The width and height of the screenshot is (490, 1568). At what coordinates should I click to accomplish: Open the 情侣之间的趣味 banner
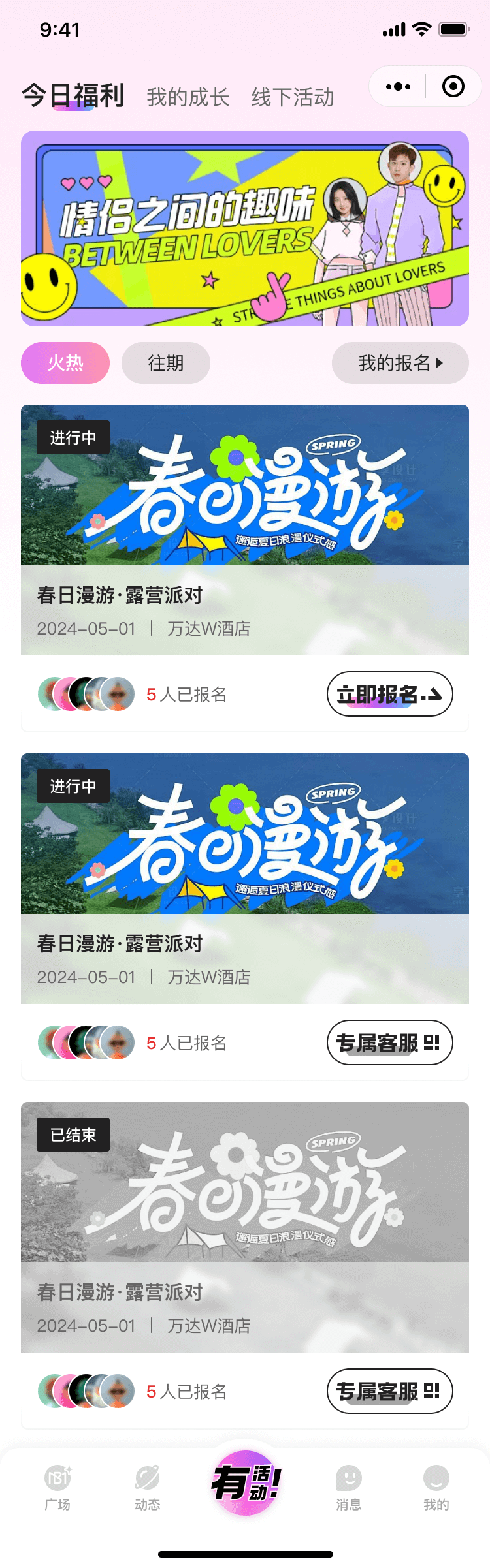245,228
